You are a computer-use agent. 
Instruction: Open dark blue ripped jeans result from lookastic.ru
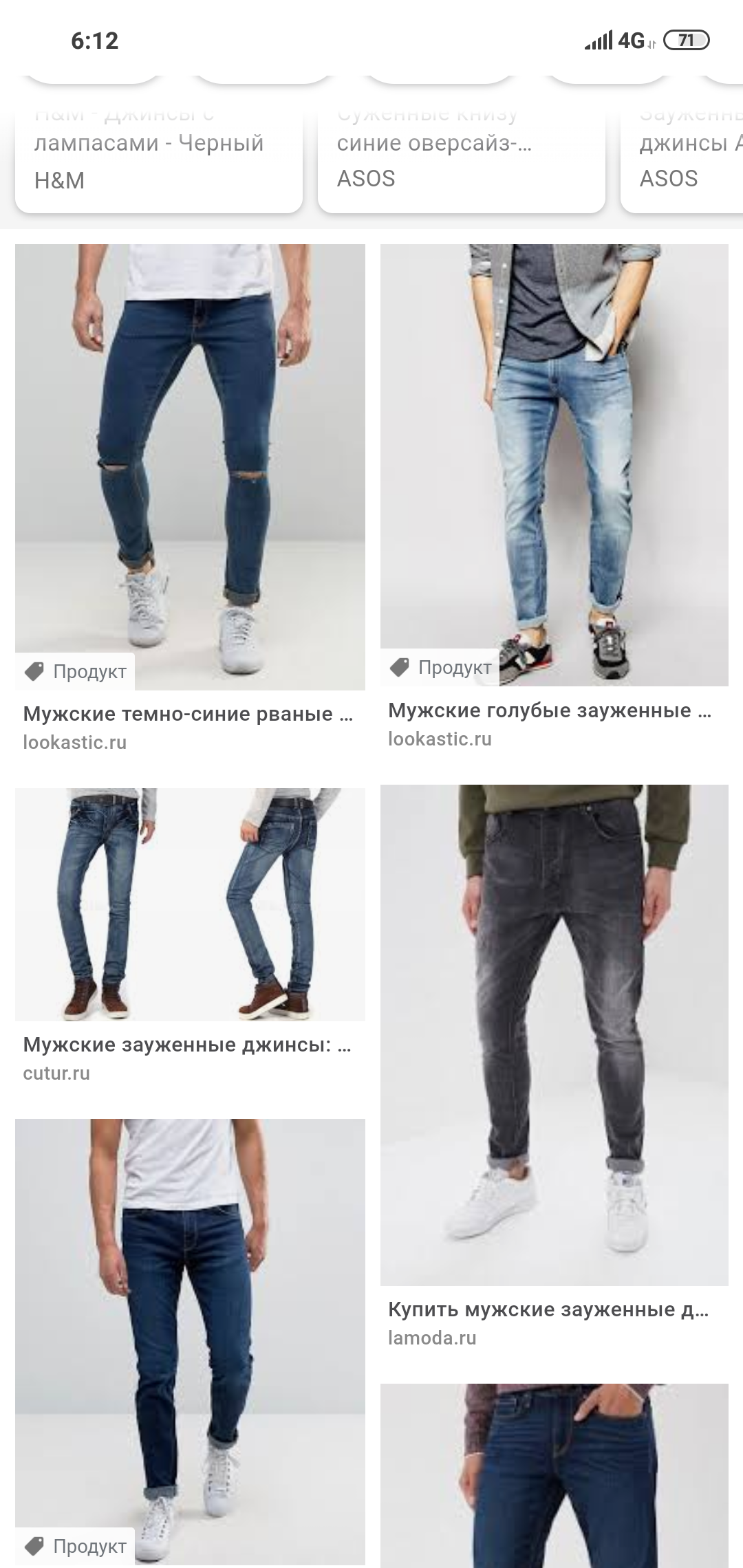[x=190, y=466]
